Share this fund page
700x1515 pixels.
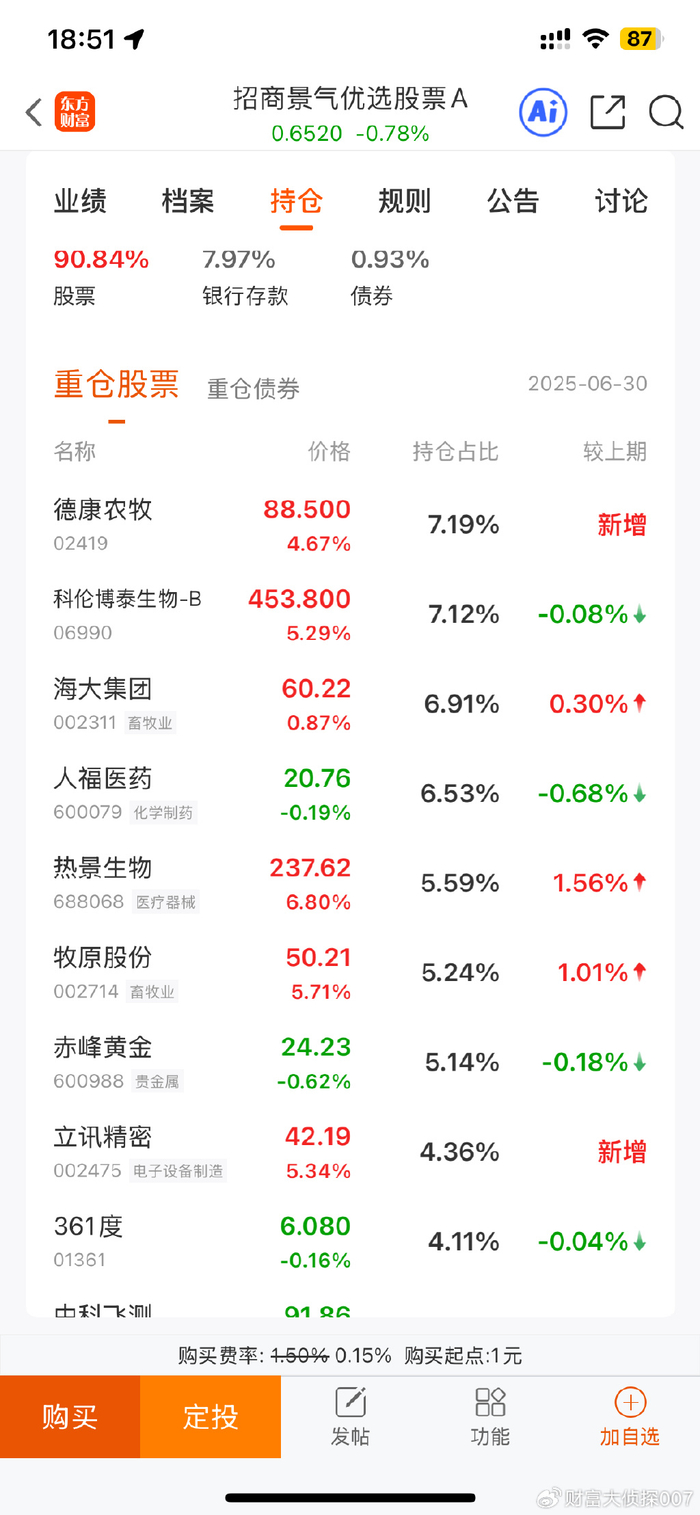pos(607,112)
